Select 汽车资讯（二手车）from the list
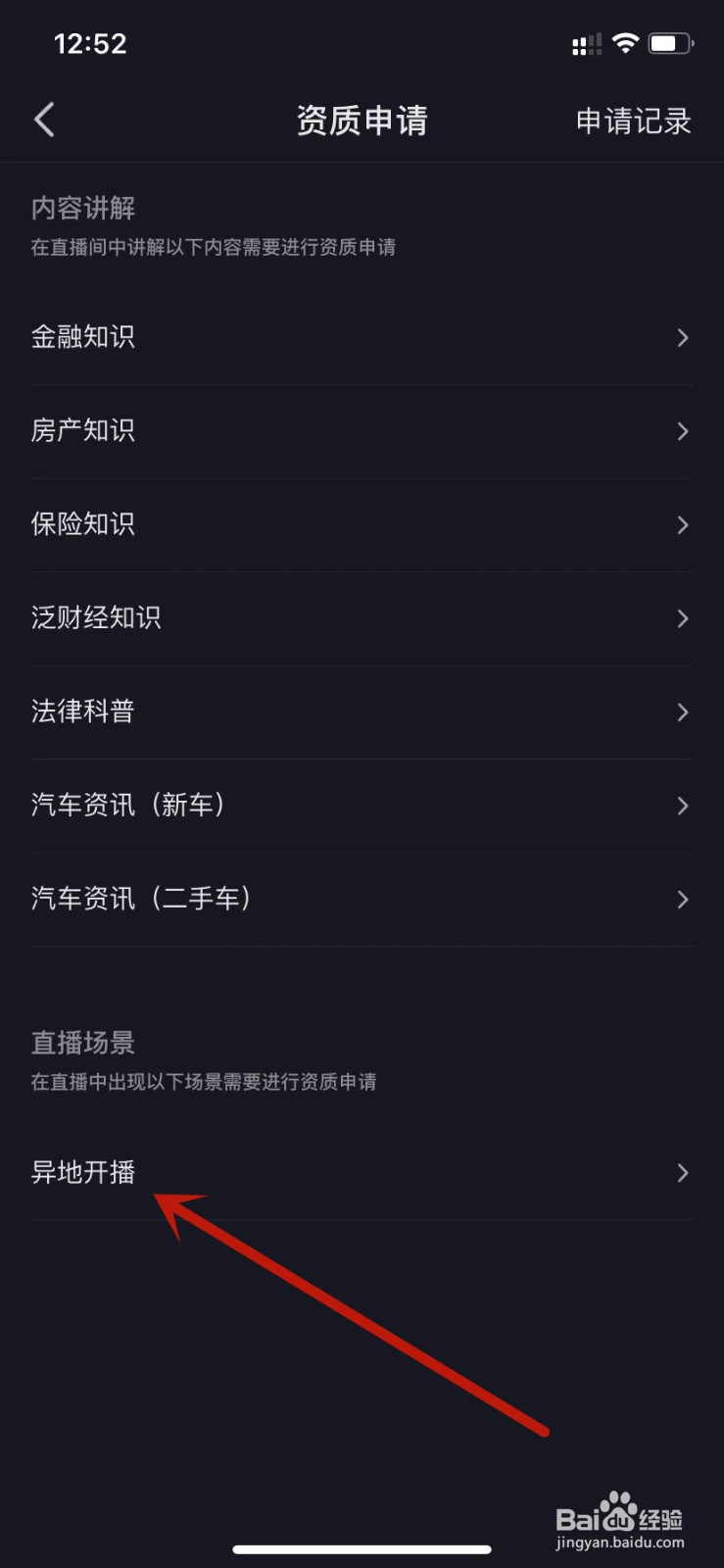Image resolution: width=724 pixels, height=1568 pixels. click(x=362, y=899)
